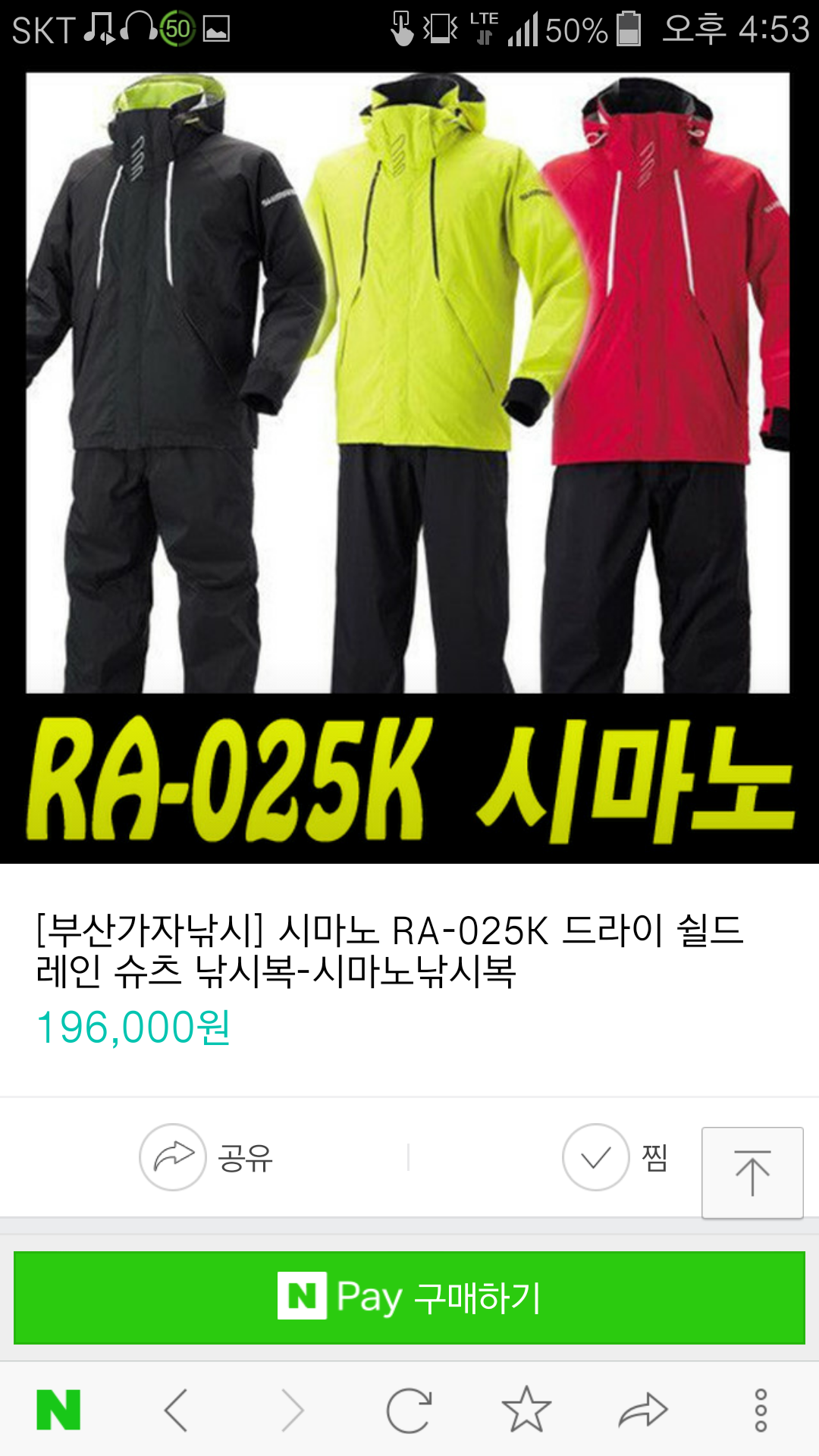Go forward to next page
The height and width of the screenshot is (1456, 819).
(293, 1410)
